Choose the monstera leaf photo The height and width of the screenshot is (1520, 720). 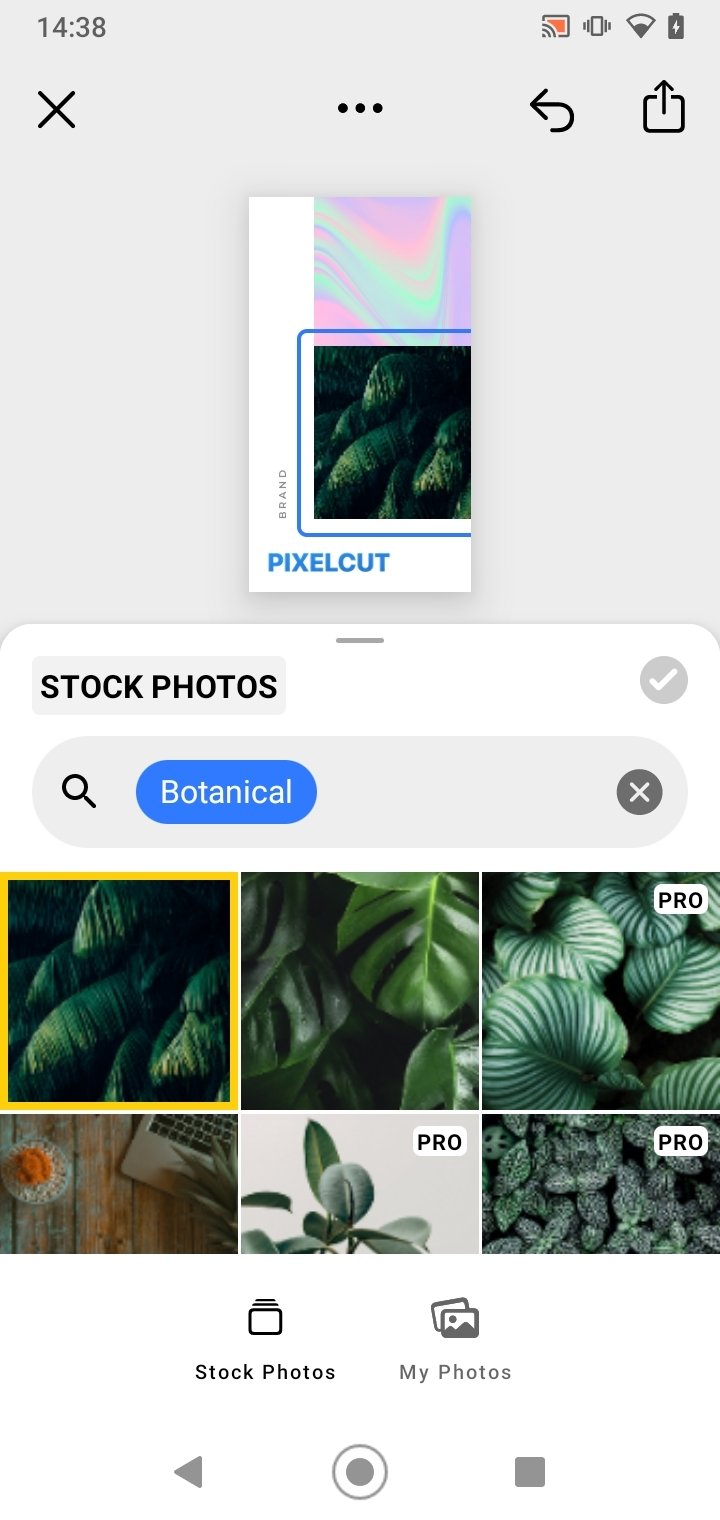pos(360,990)
